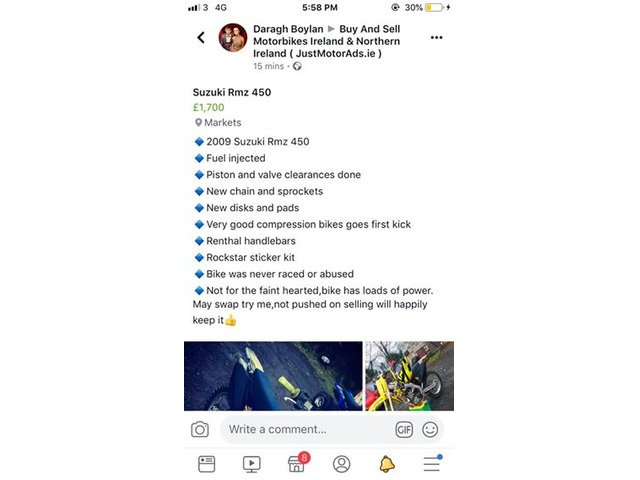This screenshot has height=480, width=640.
Task: Switch to the Profile tab
Action: click(341, 464)
